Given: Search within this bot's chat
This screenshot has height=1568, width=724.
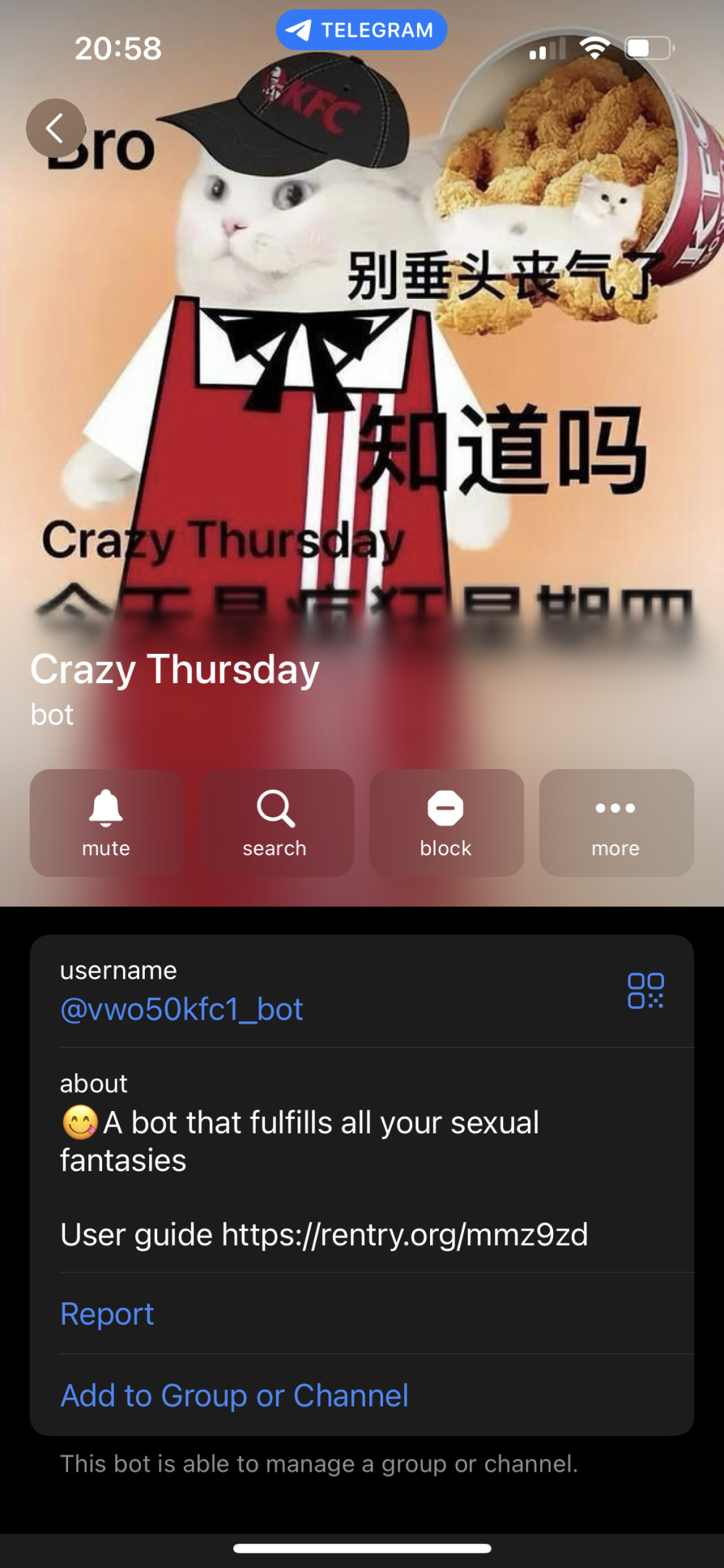Looking at the screenshot, I should click(277, 823).
